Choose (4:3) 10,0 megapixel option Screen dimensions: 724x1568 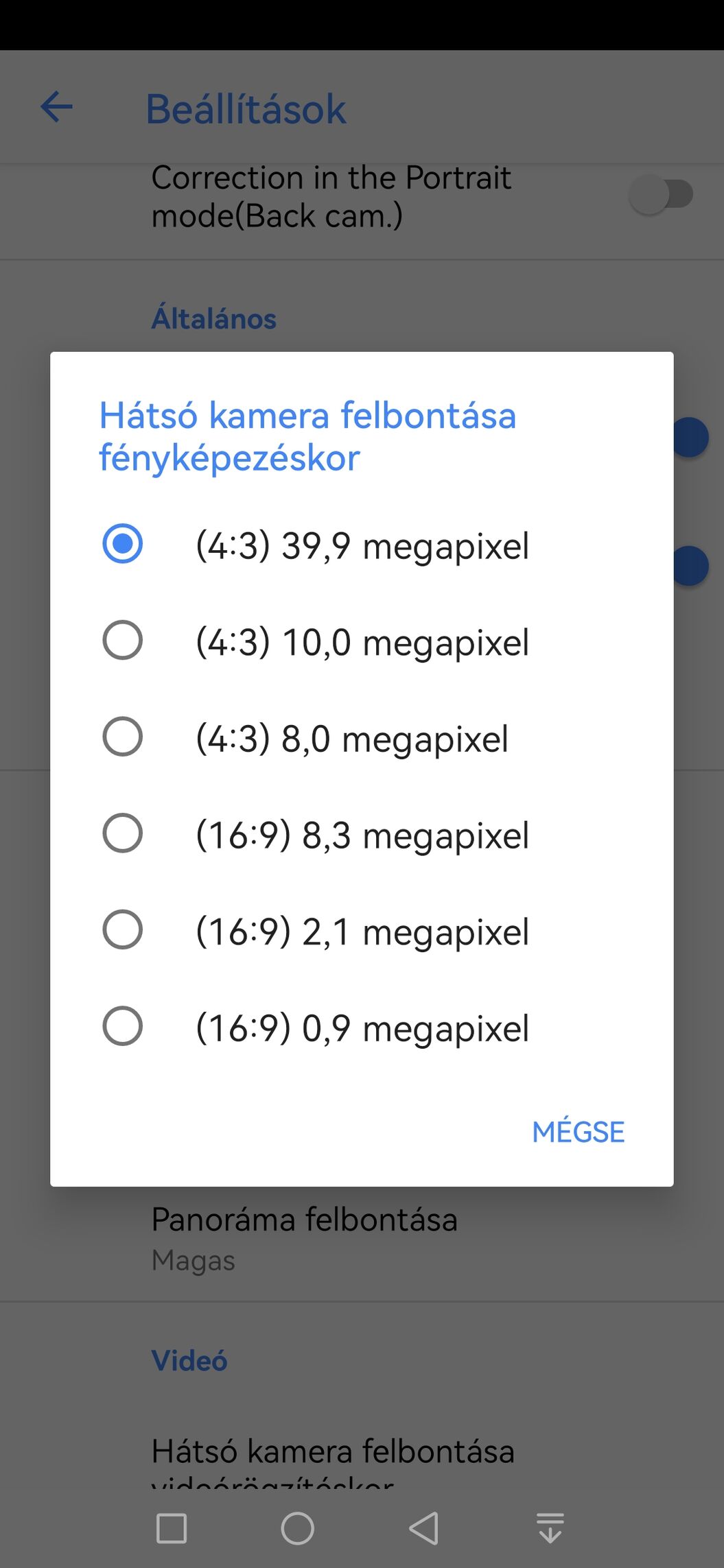[362, 642]
